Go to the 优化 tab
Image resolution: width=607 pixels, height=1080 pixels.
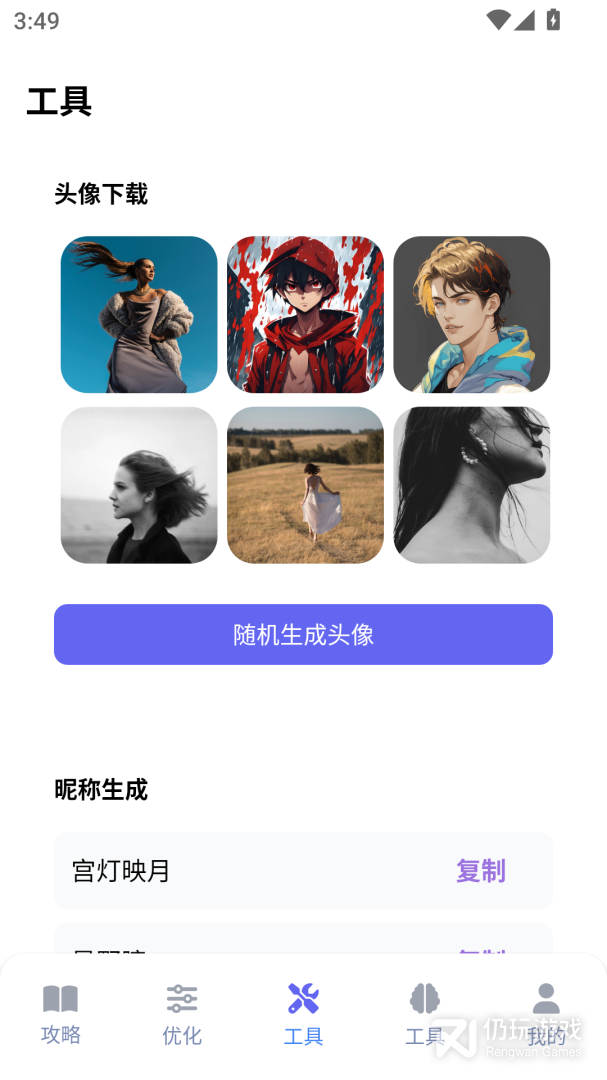(x=182, y=1013)
